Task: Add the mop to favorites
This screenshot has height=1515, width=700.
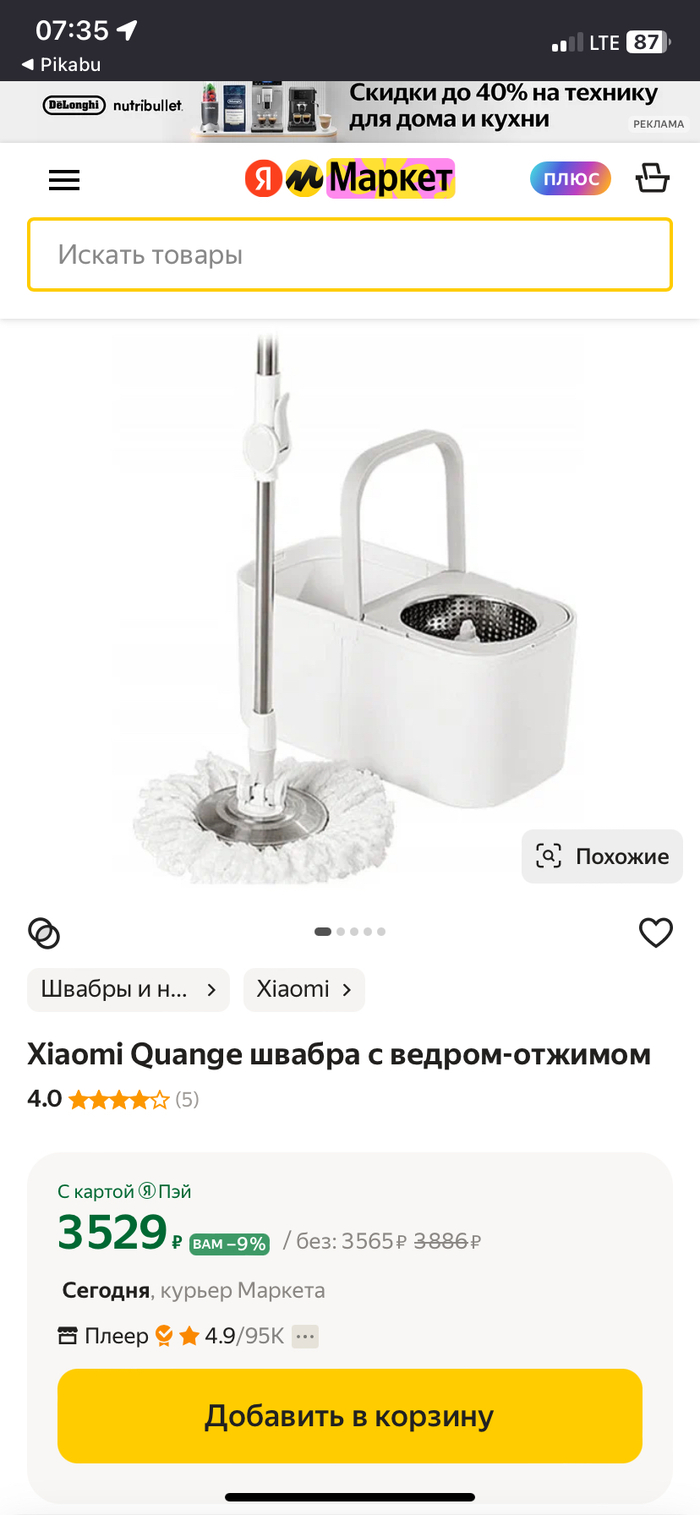Action: (655, 933)
